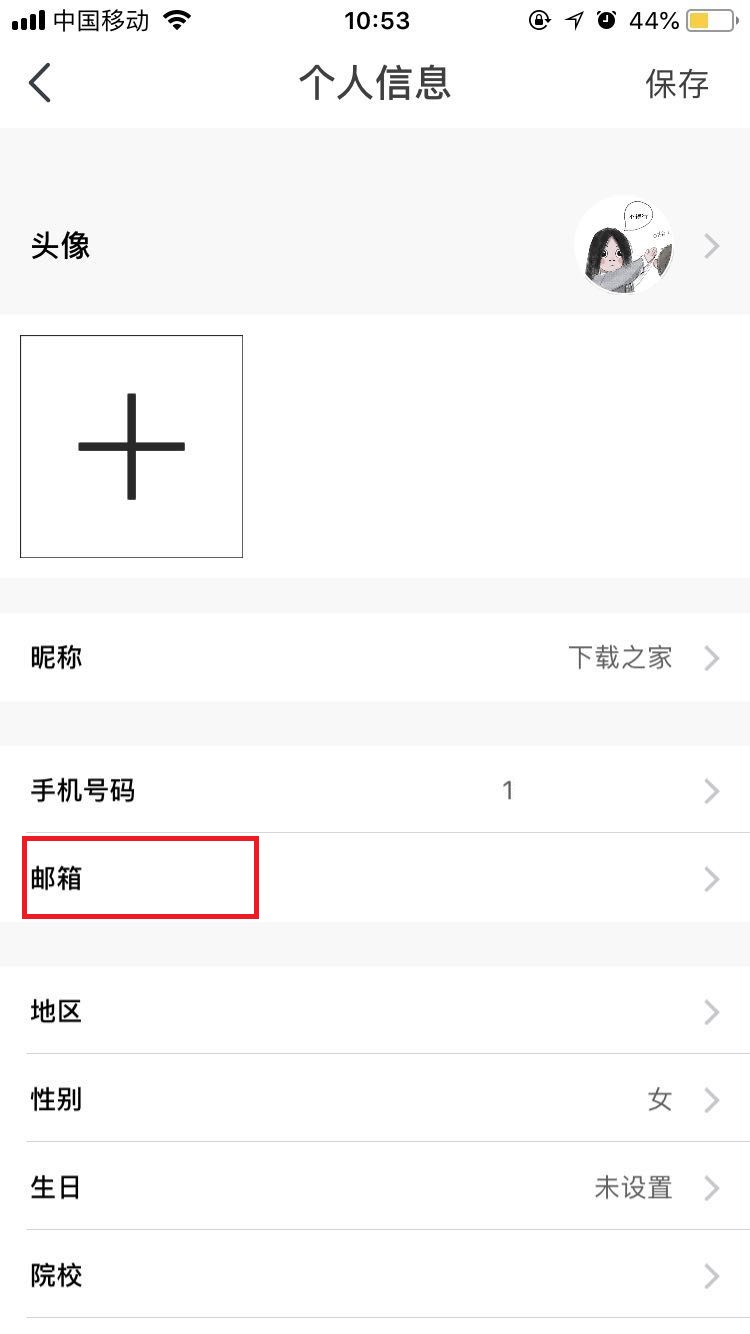
Task: Expand the 地区 selection row
Action: pyautogui.click(x=712, y=1012)
